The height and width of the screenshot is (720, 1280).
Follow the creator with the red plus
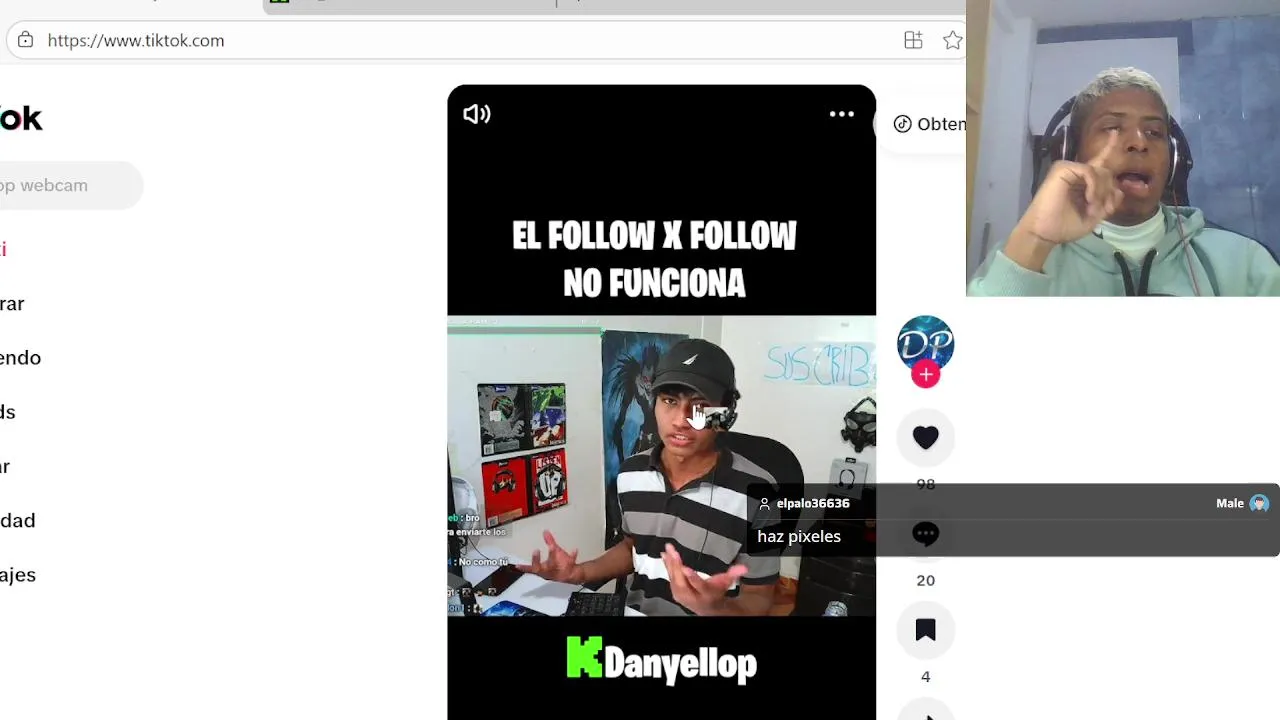(x=925, y=375)
